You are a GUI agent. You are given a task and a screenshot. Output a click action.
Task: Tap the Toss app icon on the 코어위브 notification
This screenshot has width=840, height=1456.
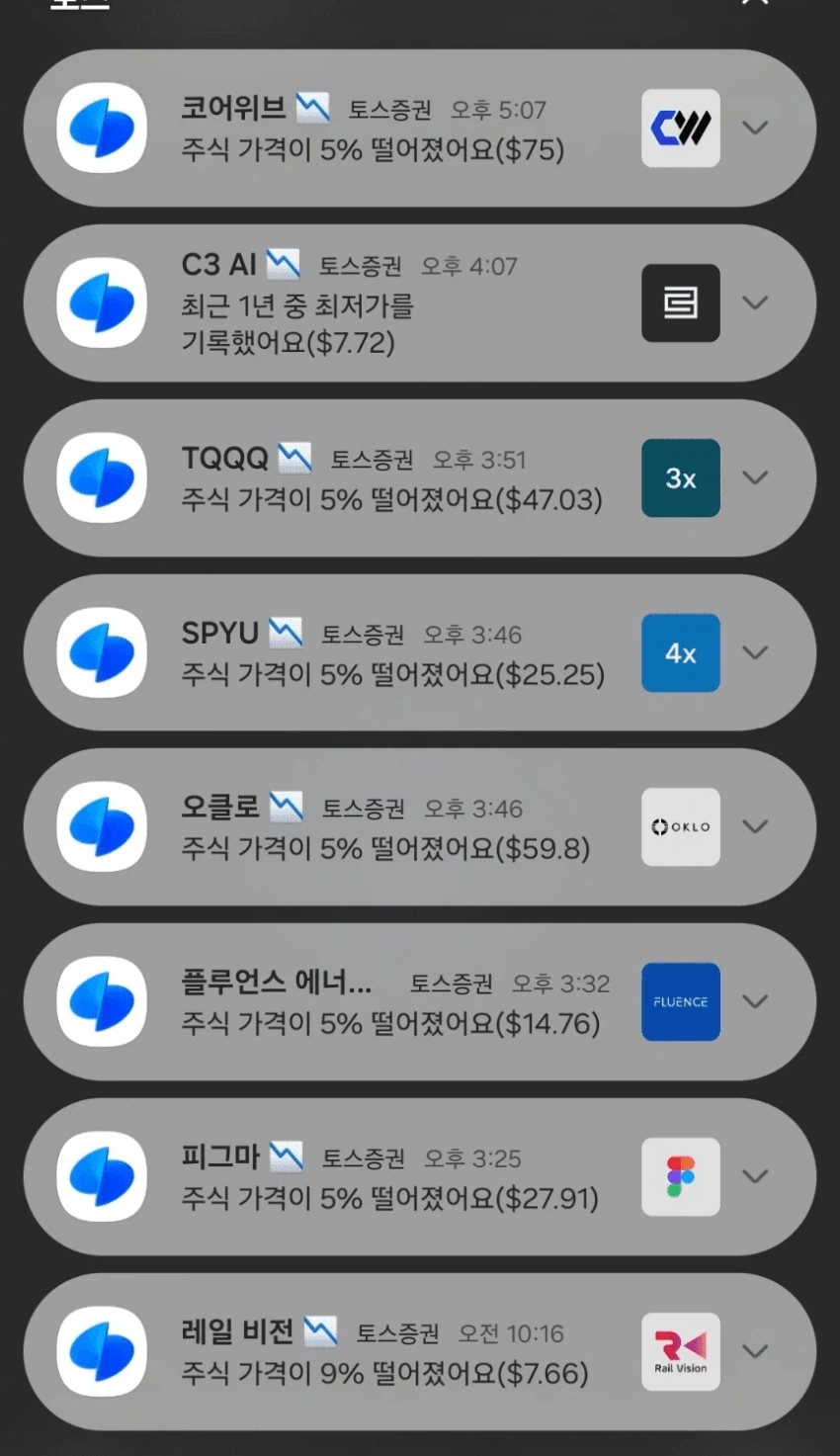[x=102, y=128]
